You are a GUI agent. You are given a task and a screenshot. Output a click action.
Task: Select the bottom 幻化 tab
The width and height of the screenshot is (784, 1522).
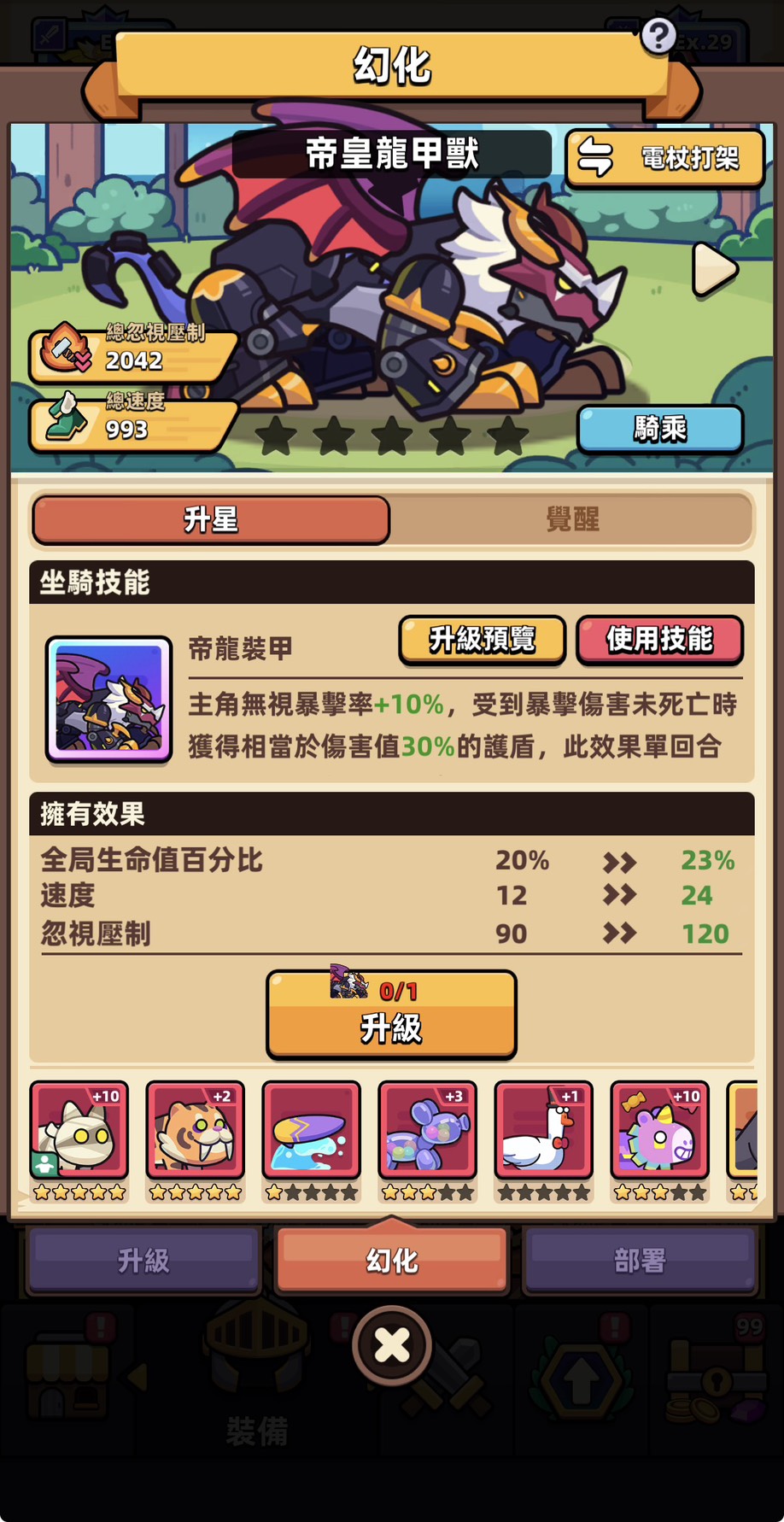[392, 1260]
